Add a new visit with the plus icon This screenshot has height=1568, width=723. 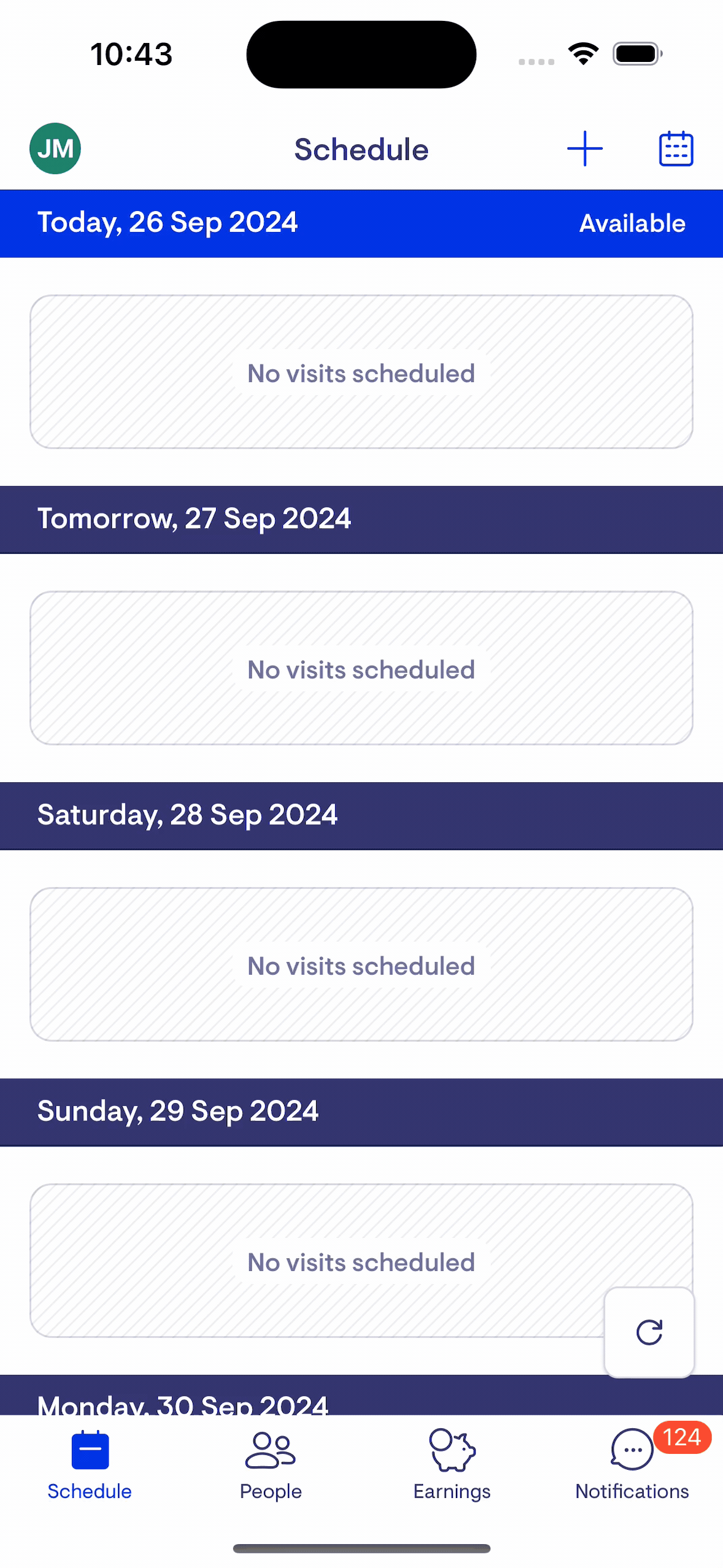click(584, 148)
